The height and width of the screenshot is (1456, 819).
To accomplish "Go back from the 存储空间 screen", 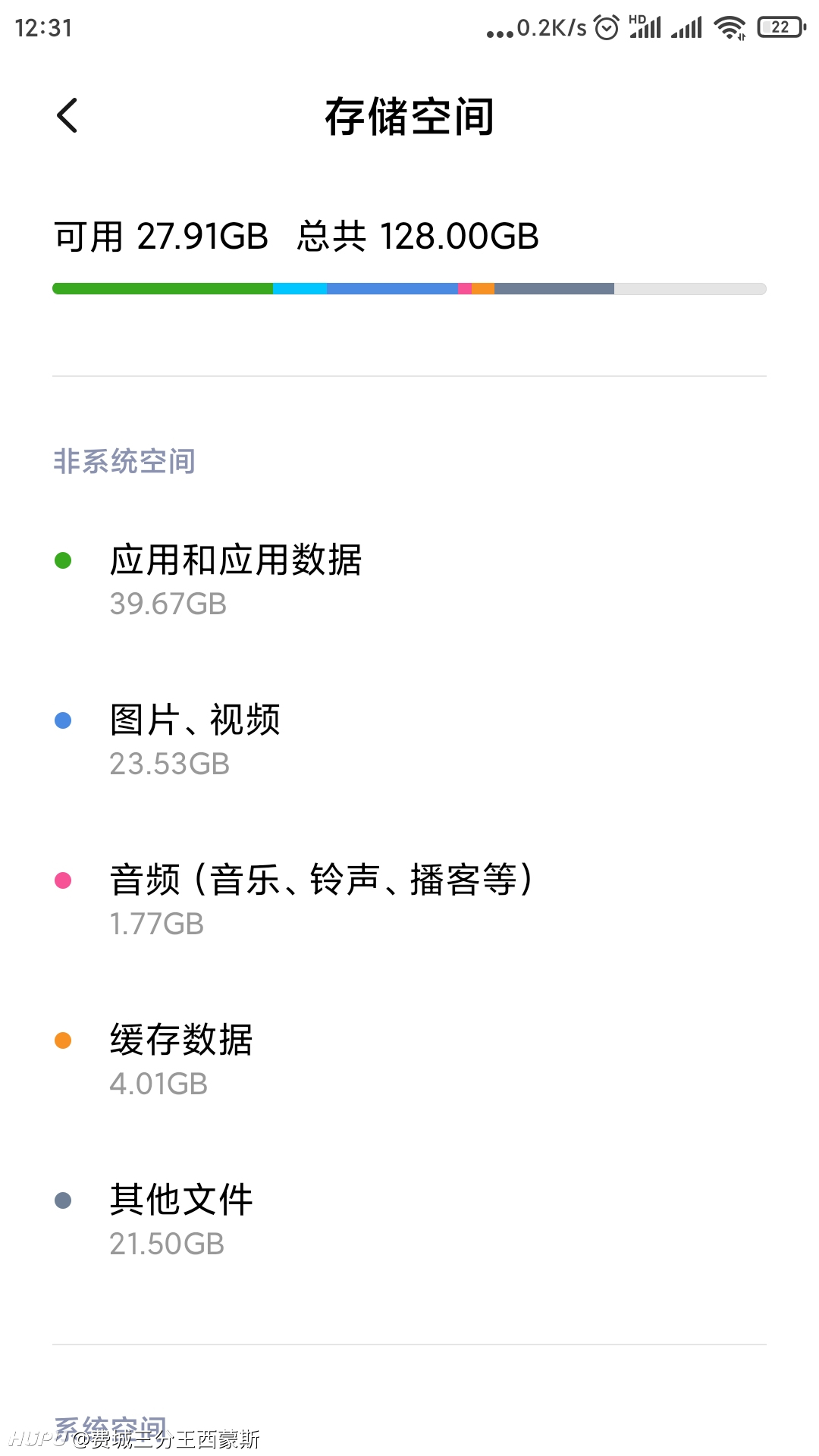I will [x=67, y=116].
